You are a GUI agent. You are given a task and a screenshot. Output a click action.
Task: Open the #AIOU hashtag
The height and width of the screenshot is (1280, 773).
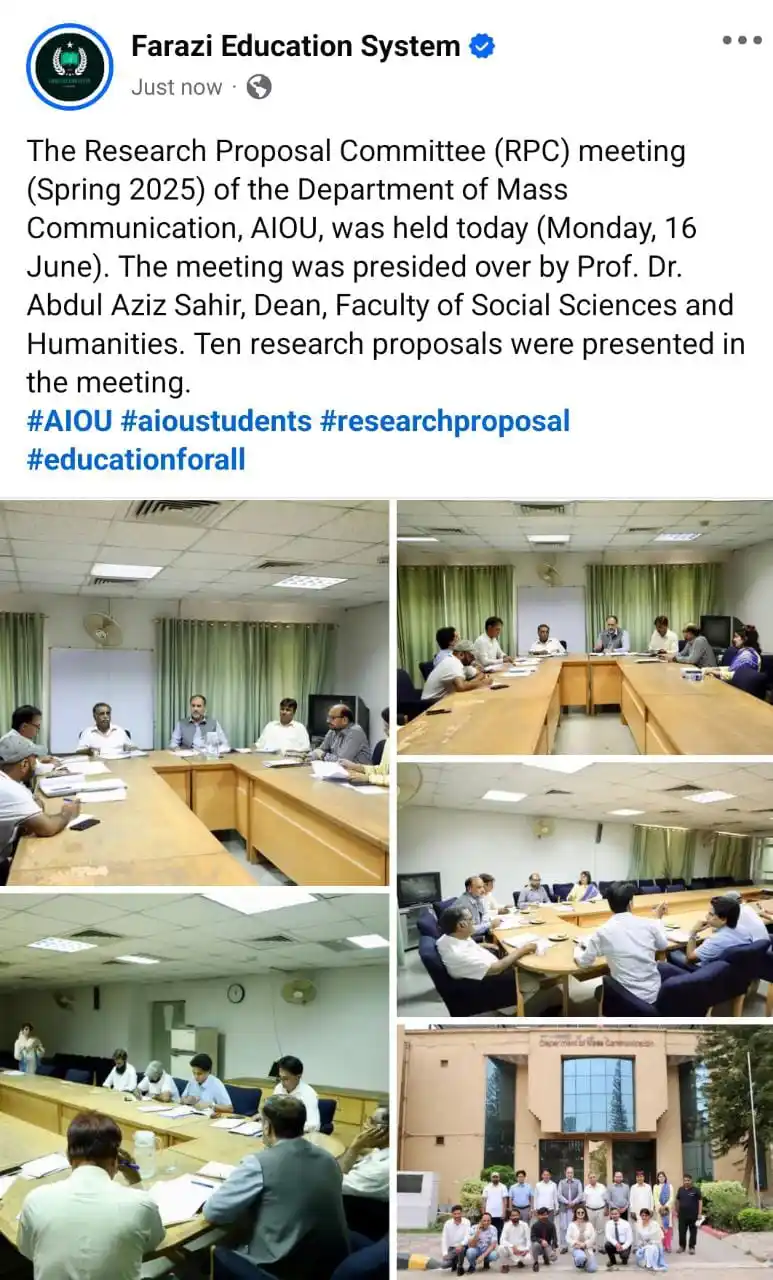pyautogui.click(x=69, y=421)
